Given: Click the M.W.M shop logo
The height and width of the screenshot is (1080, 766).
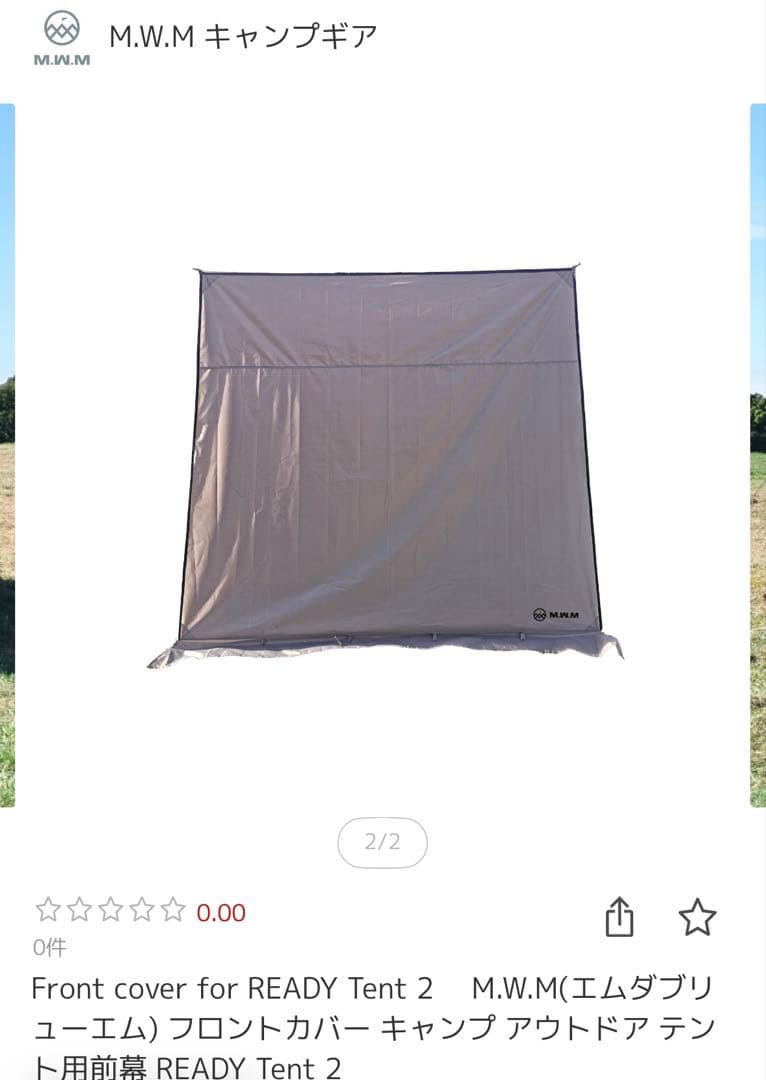Looking at the screenshot, I should 64,33.
